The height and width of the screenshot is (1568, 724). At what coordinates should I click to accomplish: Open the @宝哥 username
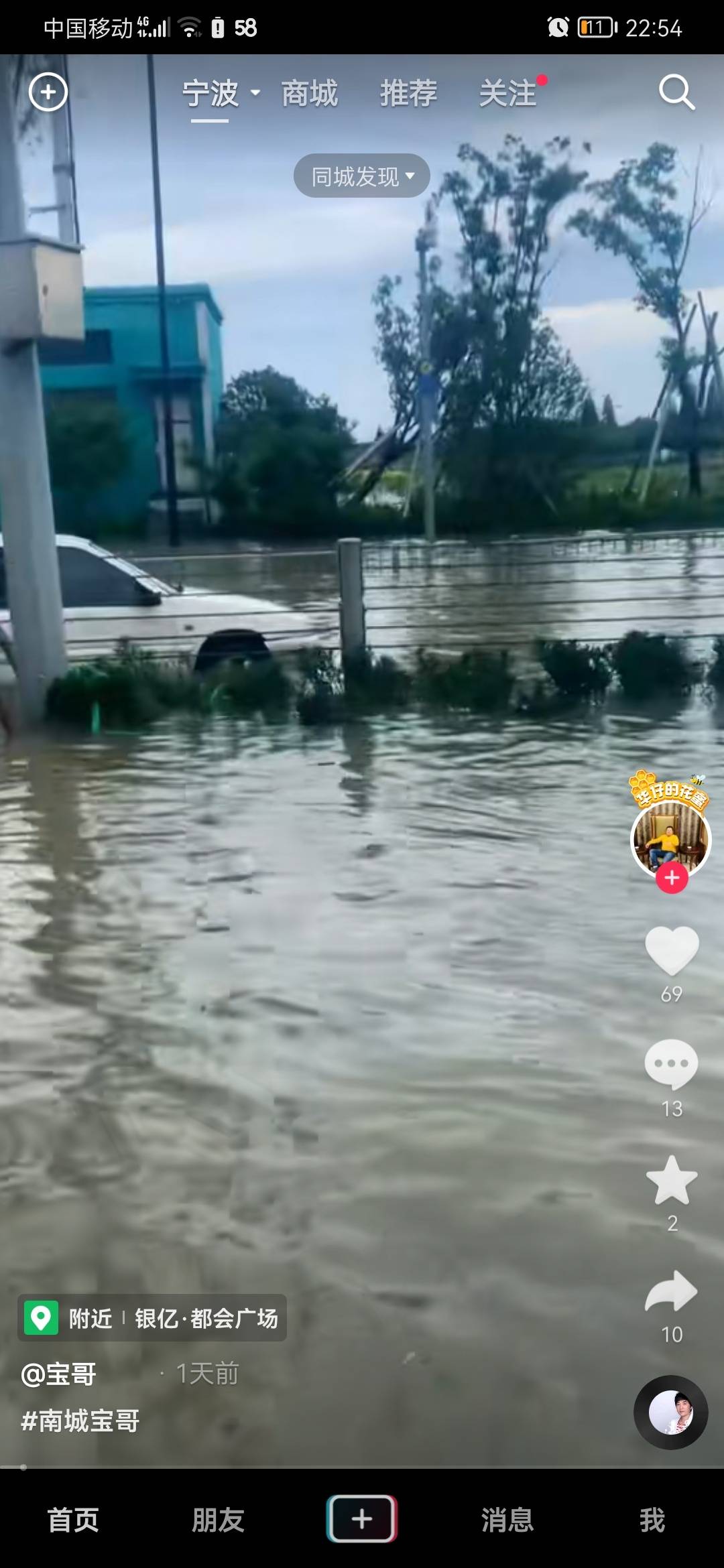(59, 1374)
